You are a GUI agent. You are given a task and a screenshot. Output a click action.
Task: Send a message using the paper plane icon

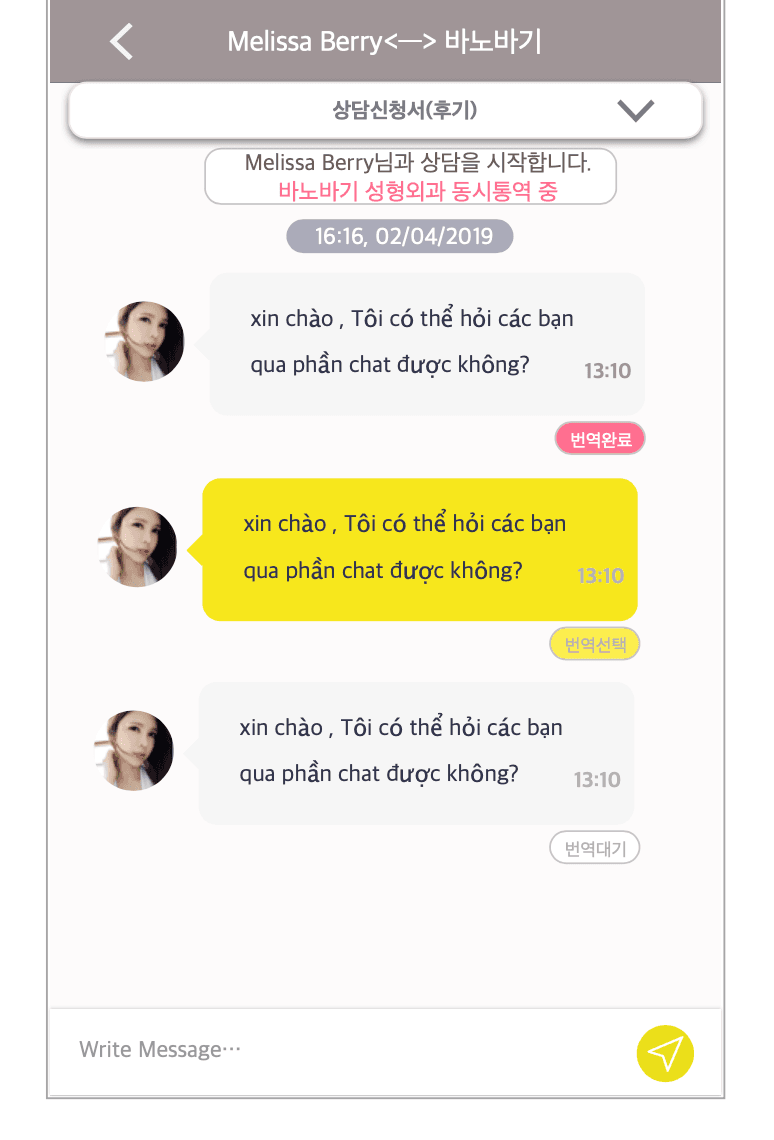coord(665,1053)
